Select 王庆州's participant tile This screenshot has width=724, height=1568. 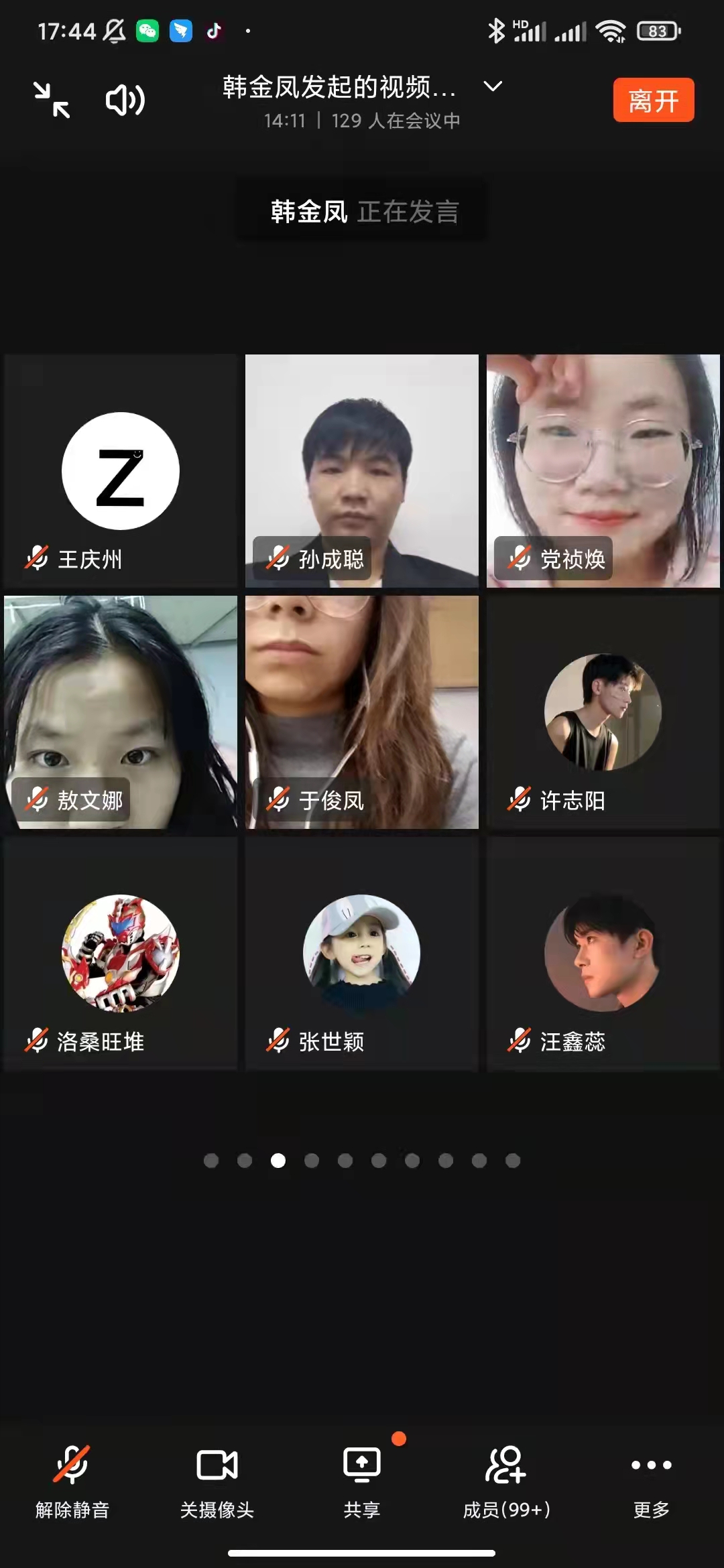[x=121, y=471]
